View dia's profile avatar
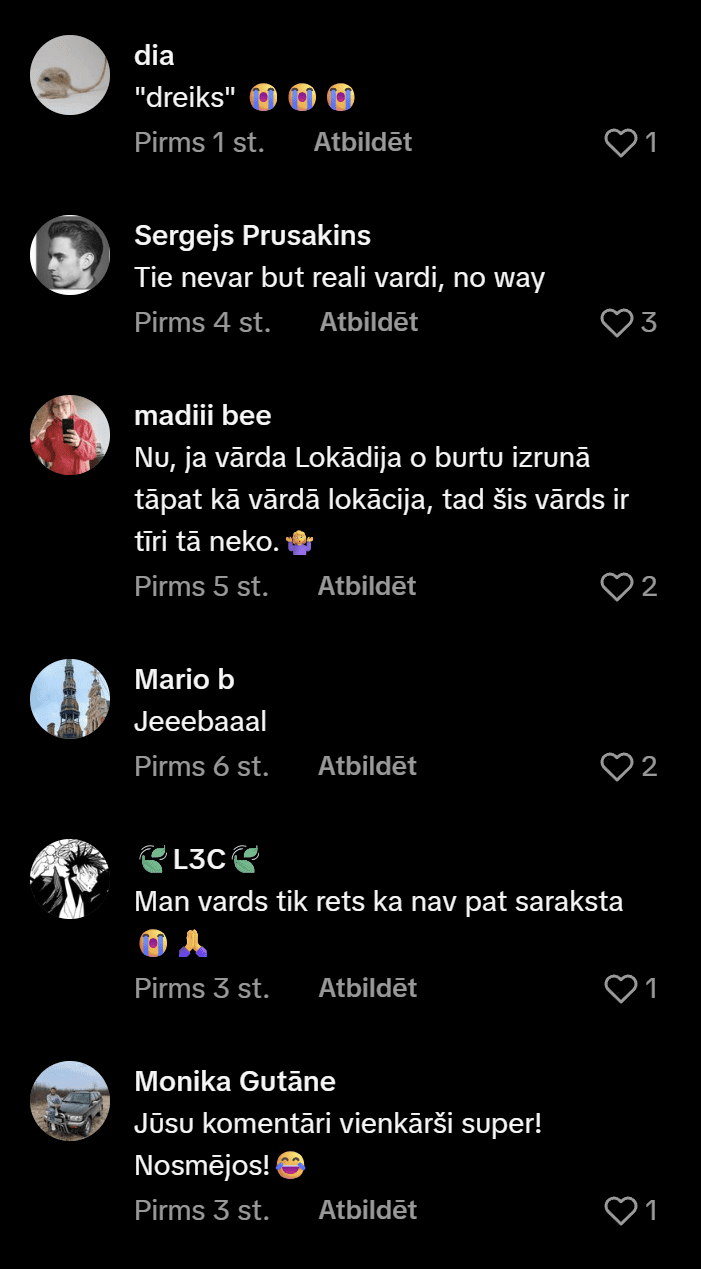701x1269 pixels. point(70,75)
